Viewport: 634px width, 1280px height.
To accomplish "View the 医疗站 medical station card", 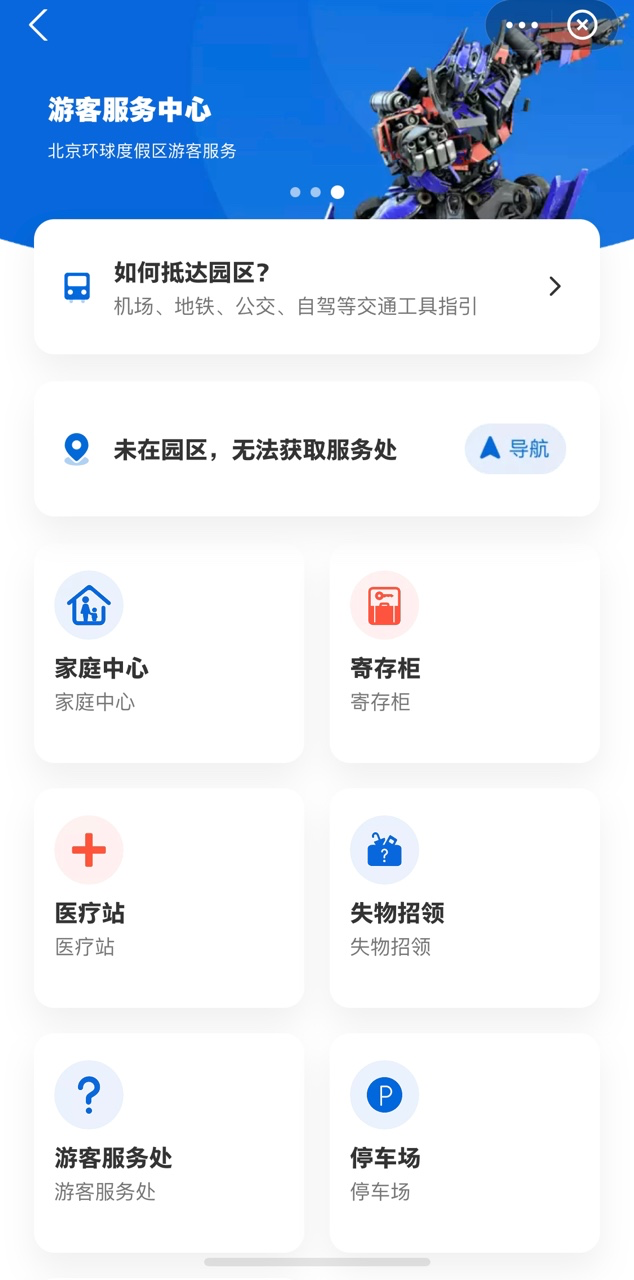I will (x=169, y=898).
